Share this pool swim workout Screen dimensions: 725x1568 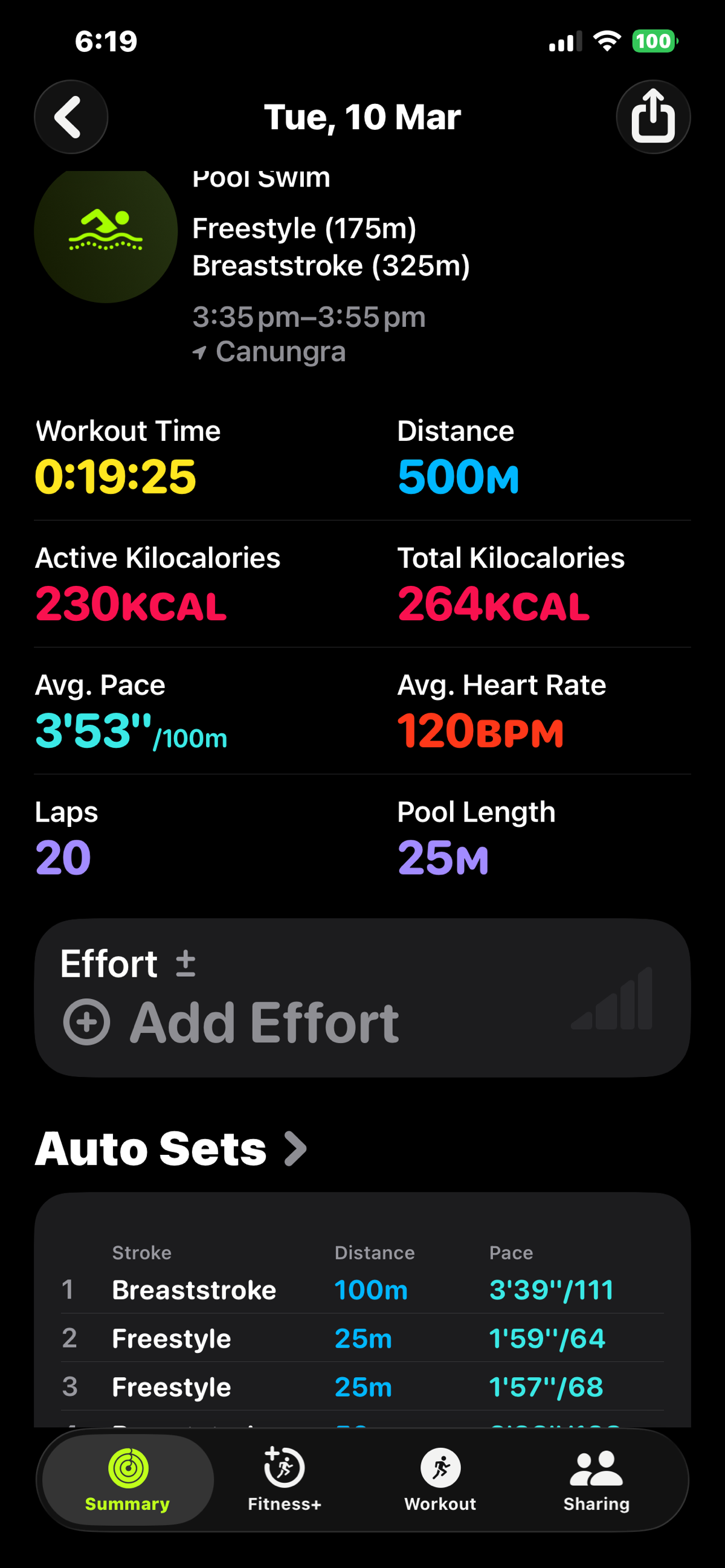(x=652, y=117)
